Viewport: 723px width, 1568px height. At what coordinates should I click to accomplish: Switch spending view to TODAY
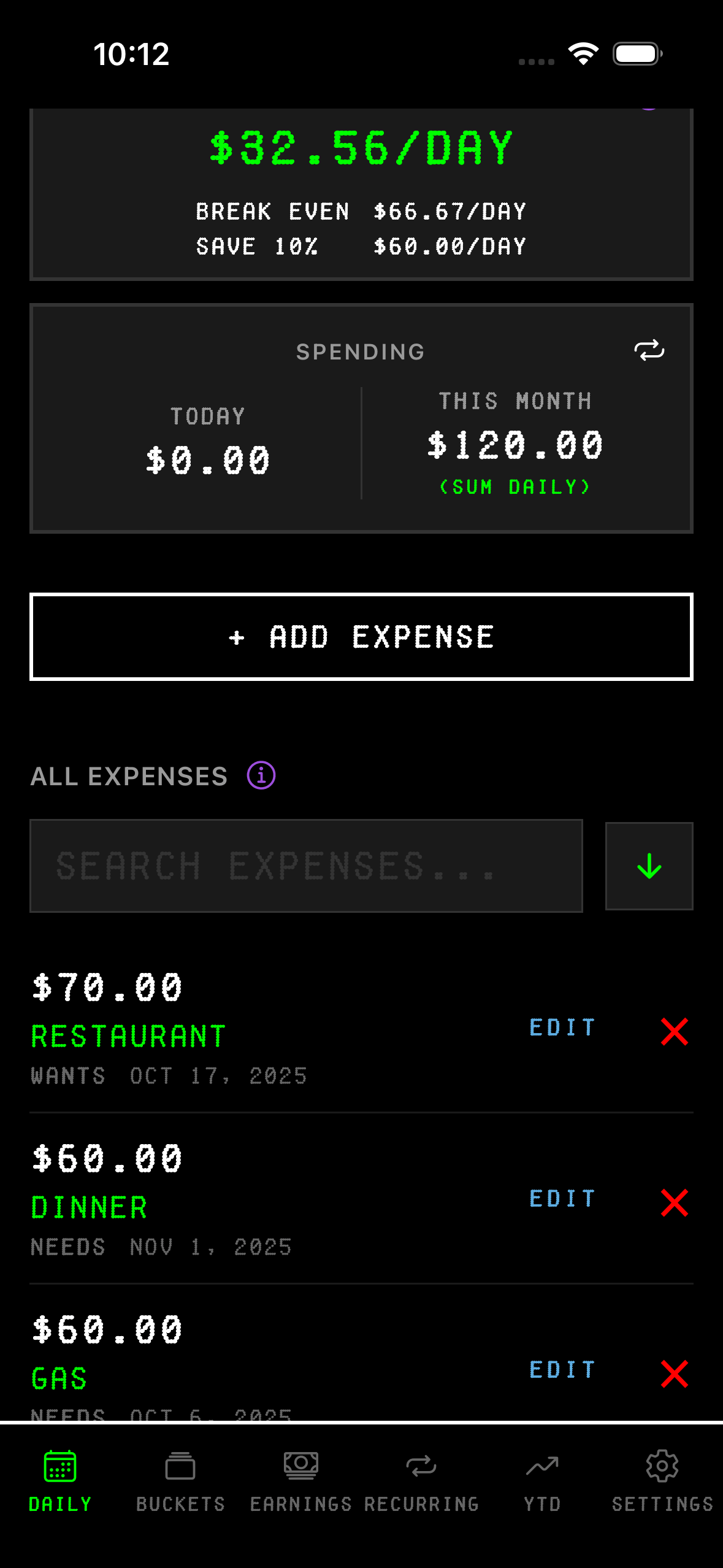[207, 443]
